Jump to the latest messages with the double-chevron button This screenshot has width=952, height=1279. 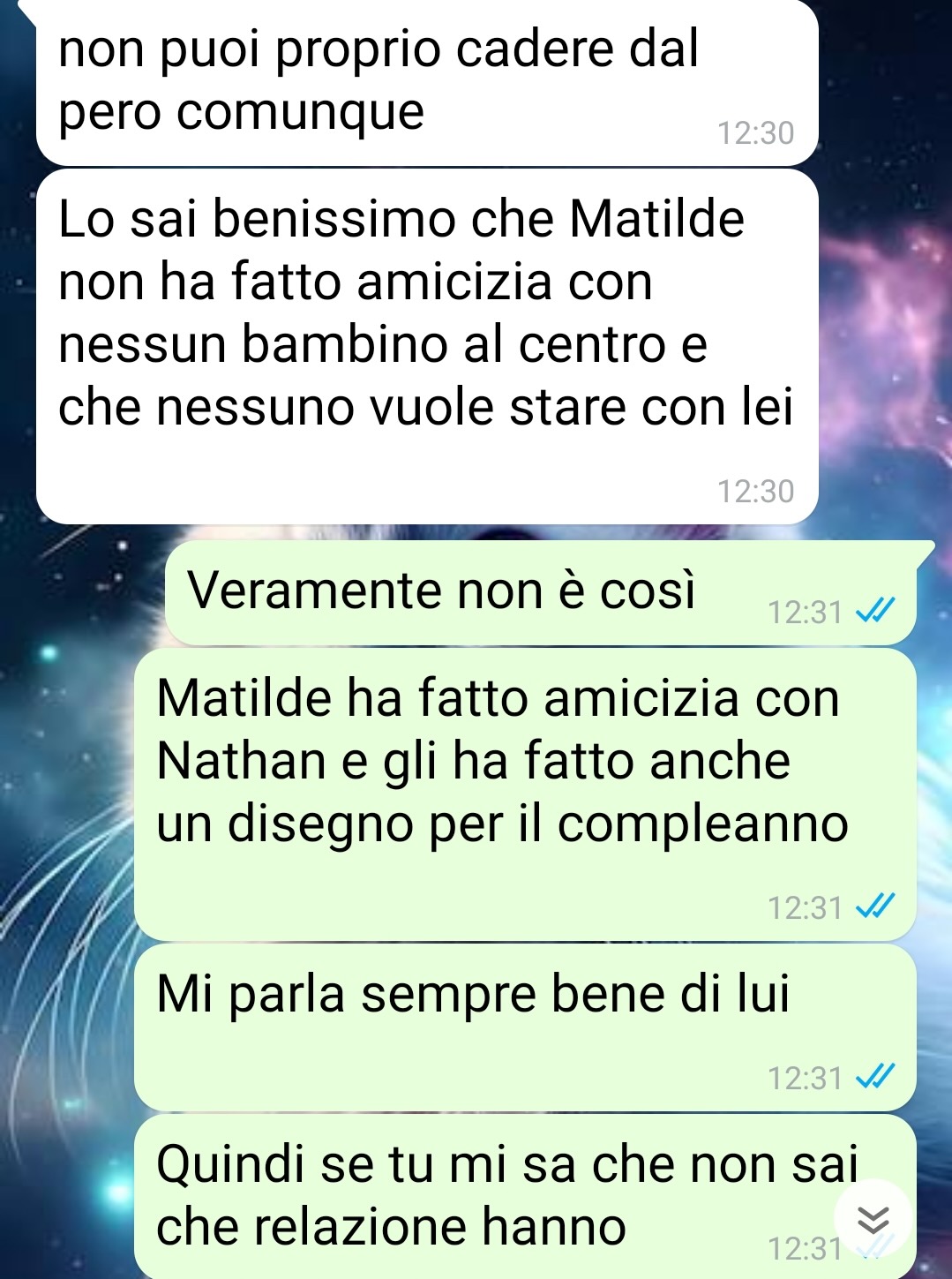pyautogui.click(x=873, y=1219)
